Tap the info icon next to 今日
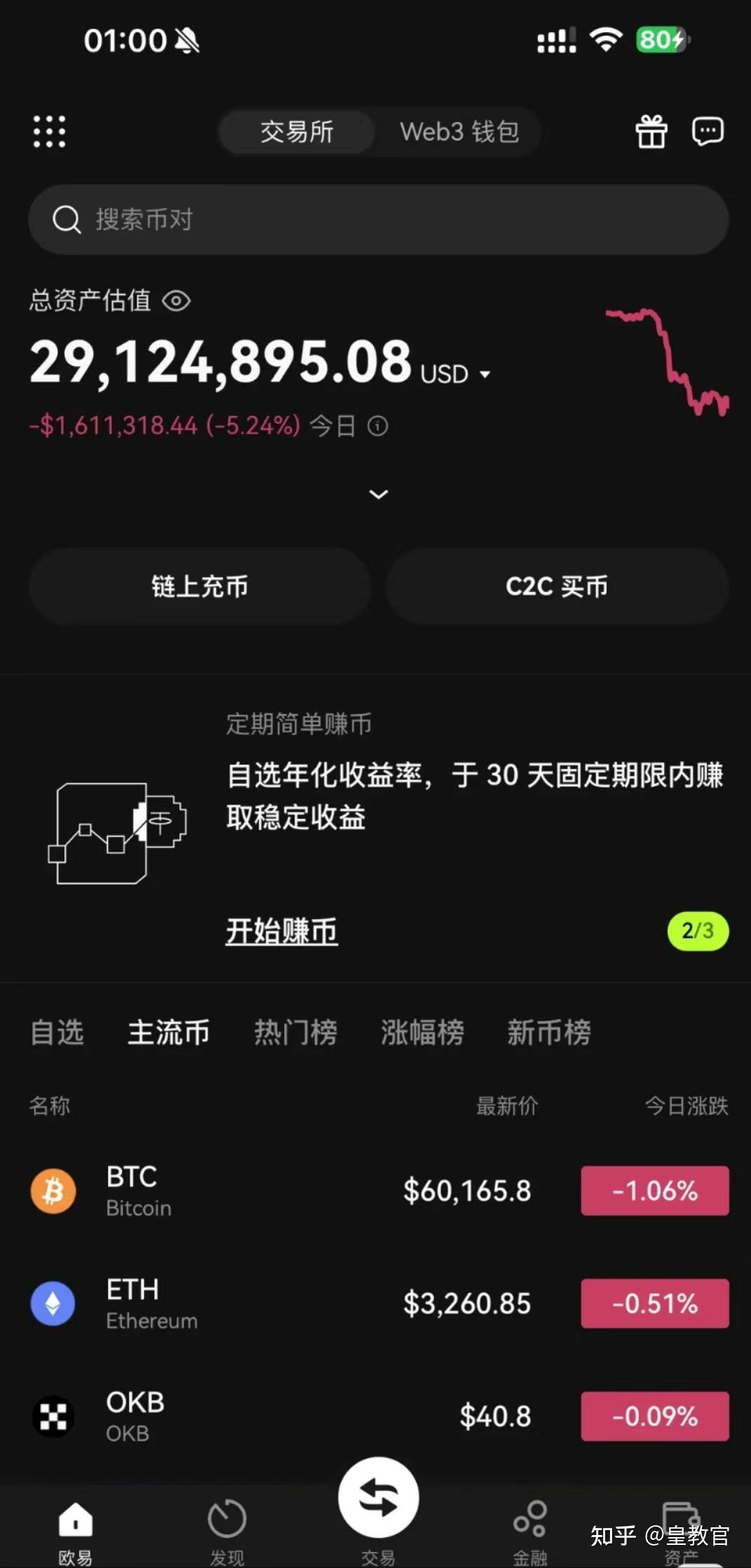This screenshot has width=751, height=1568. pos(377,426)
